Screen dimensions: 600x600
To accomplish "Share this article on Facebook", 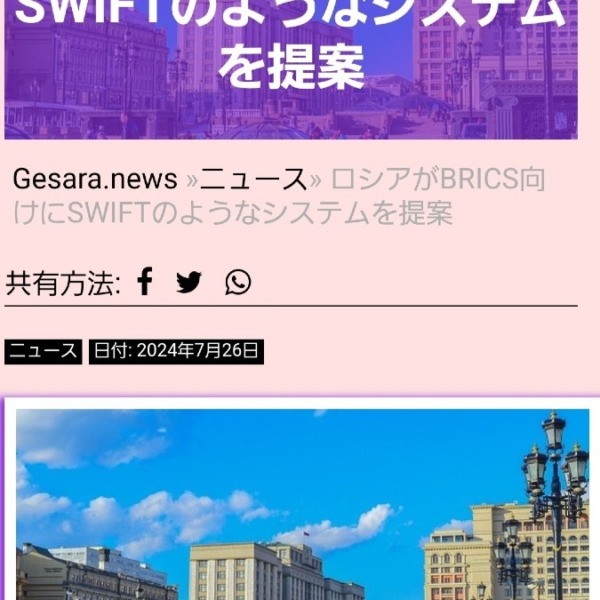I will click(145, 282).
